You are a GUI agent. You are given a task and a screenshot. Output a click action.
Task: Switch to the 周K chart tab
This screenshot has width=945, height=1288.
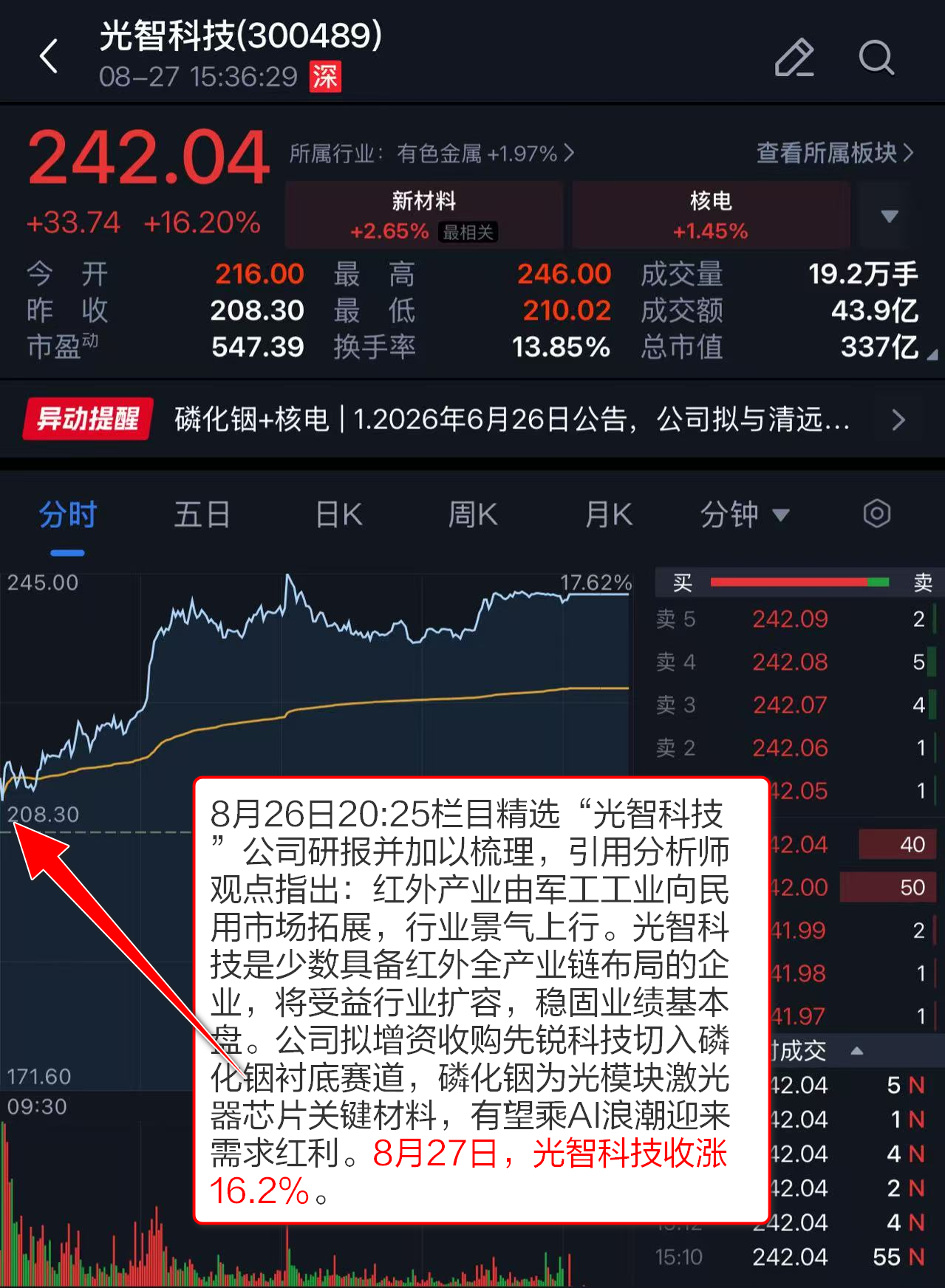[473, 515]
